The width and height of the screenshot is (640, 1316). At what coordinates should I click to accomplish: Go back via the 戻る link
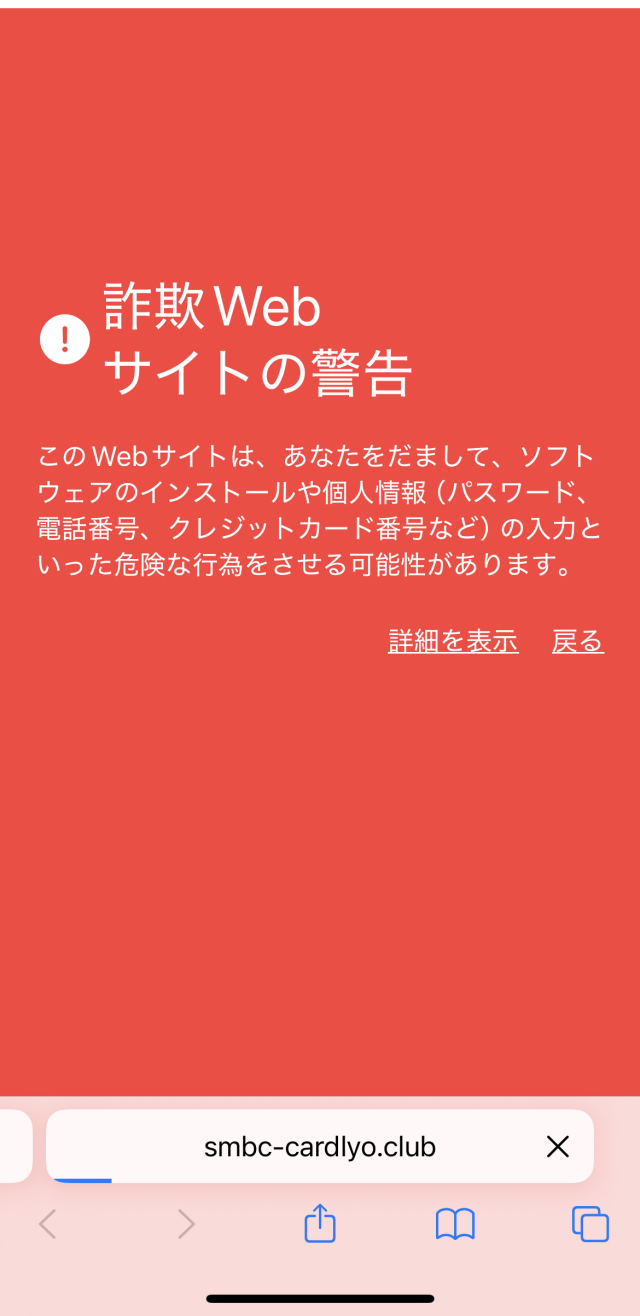pos(578,642)
